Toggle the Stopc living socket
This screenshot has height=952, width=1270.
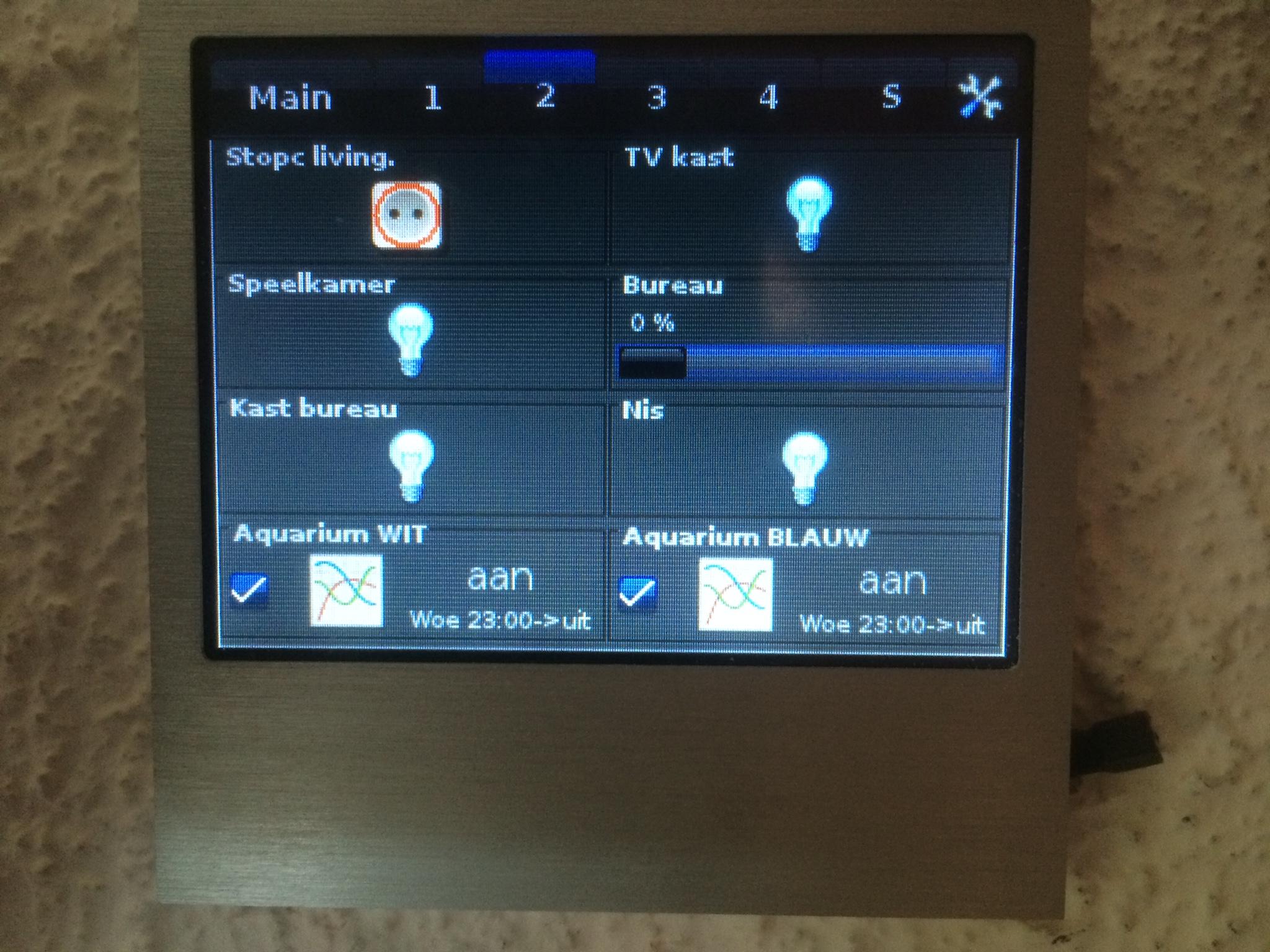click(x=407, y=214)
